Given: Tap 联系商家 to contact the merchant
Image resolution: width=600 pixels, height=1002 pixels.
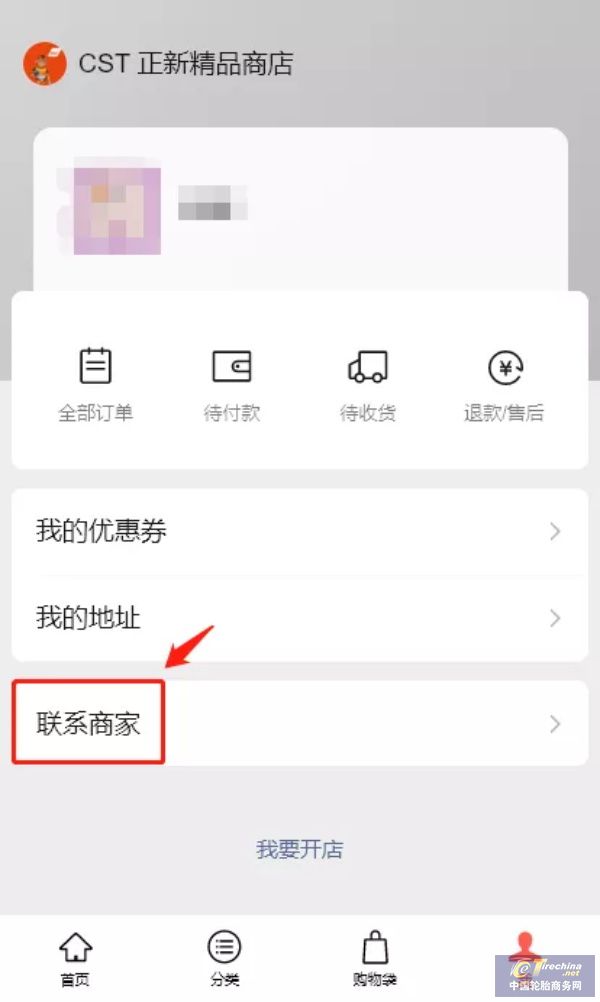Looking at the screenshot, I should (300, 723).
